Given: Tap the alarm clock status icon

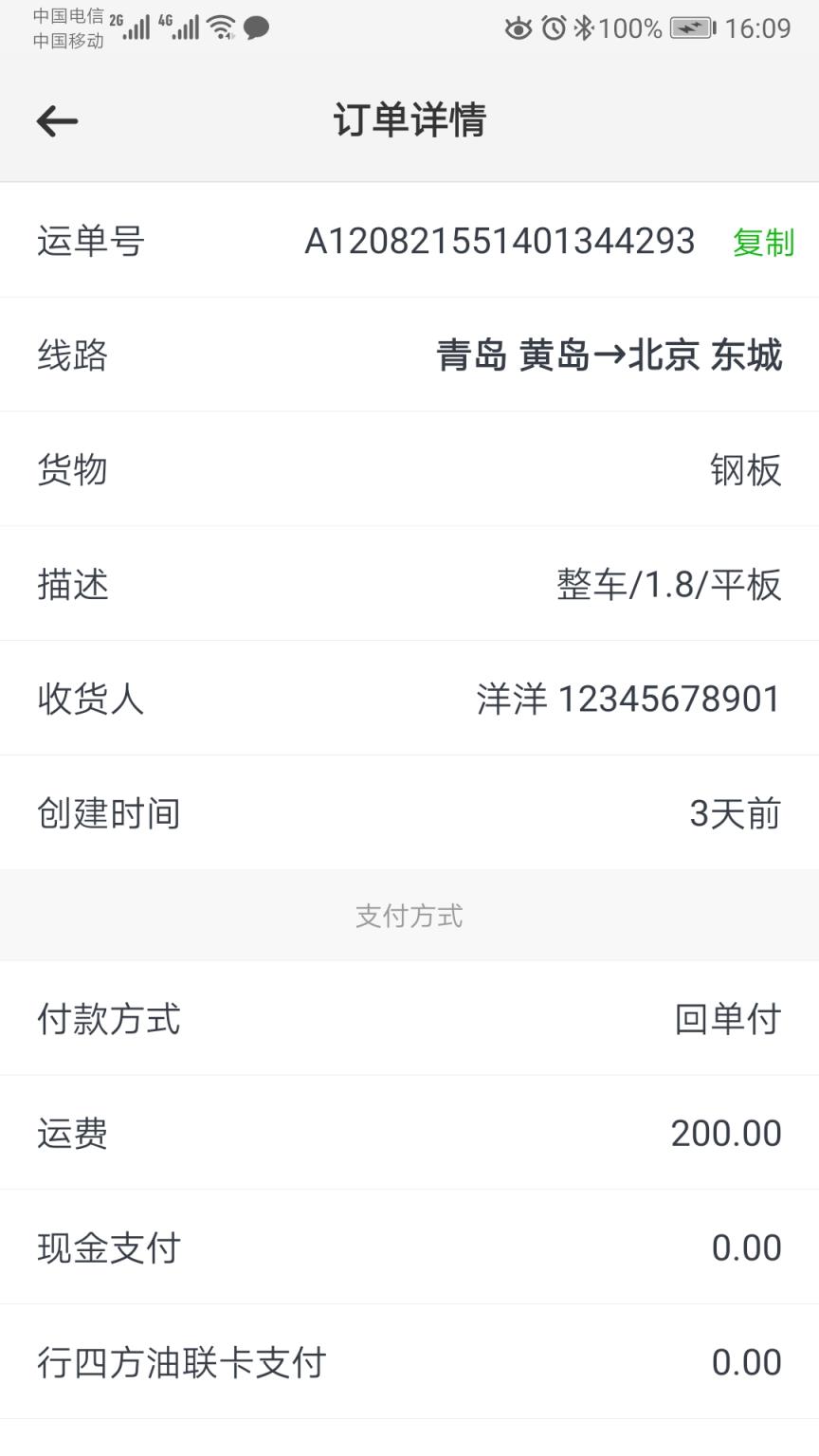Looking at the screenshot, I should pyautogui.click(x=554, y=29).
